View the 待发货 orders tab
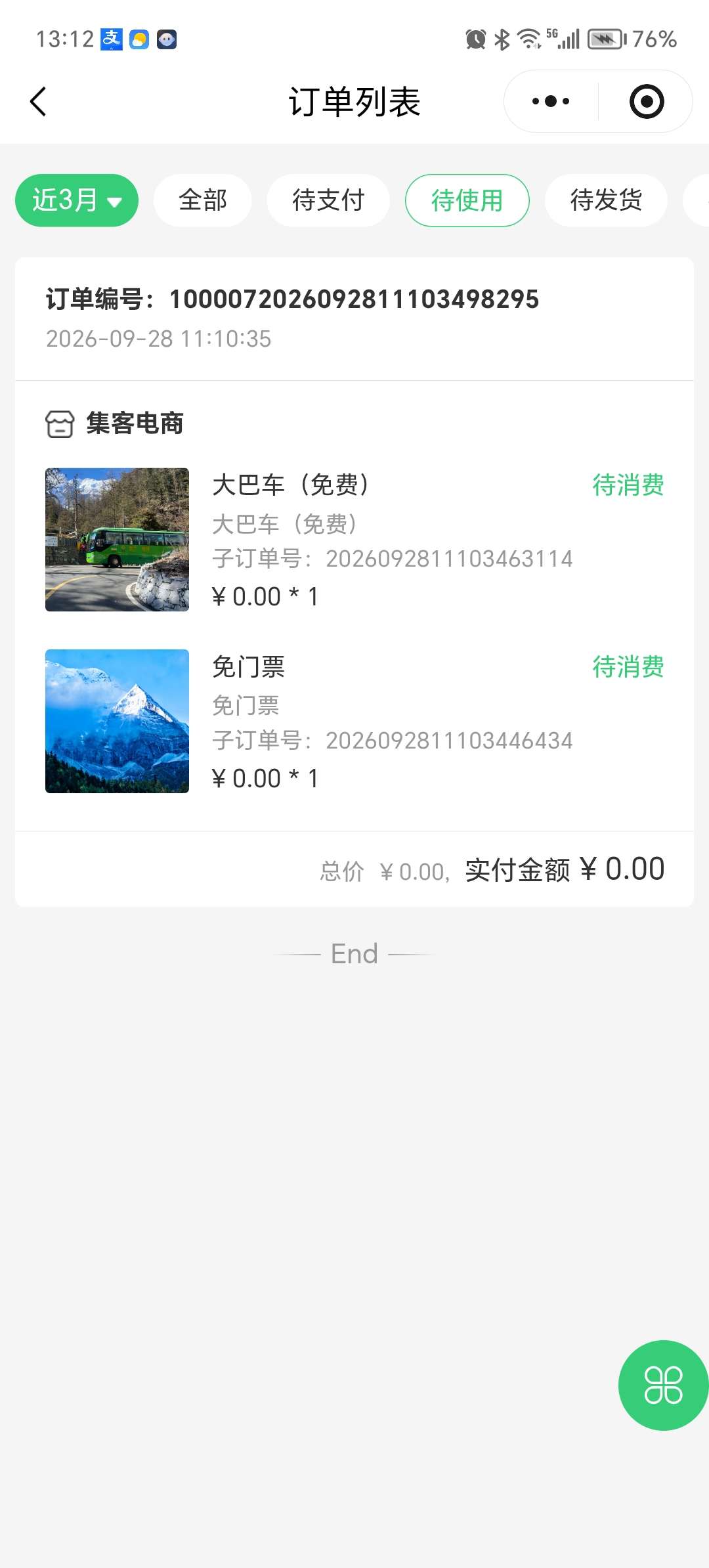 pyautogui.click(x=606, y=200)
